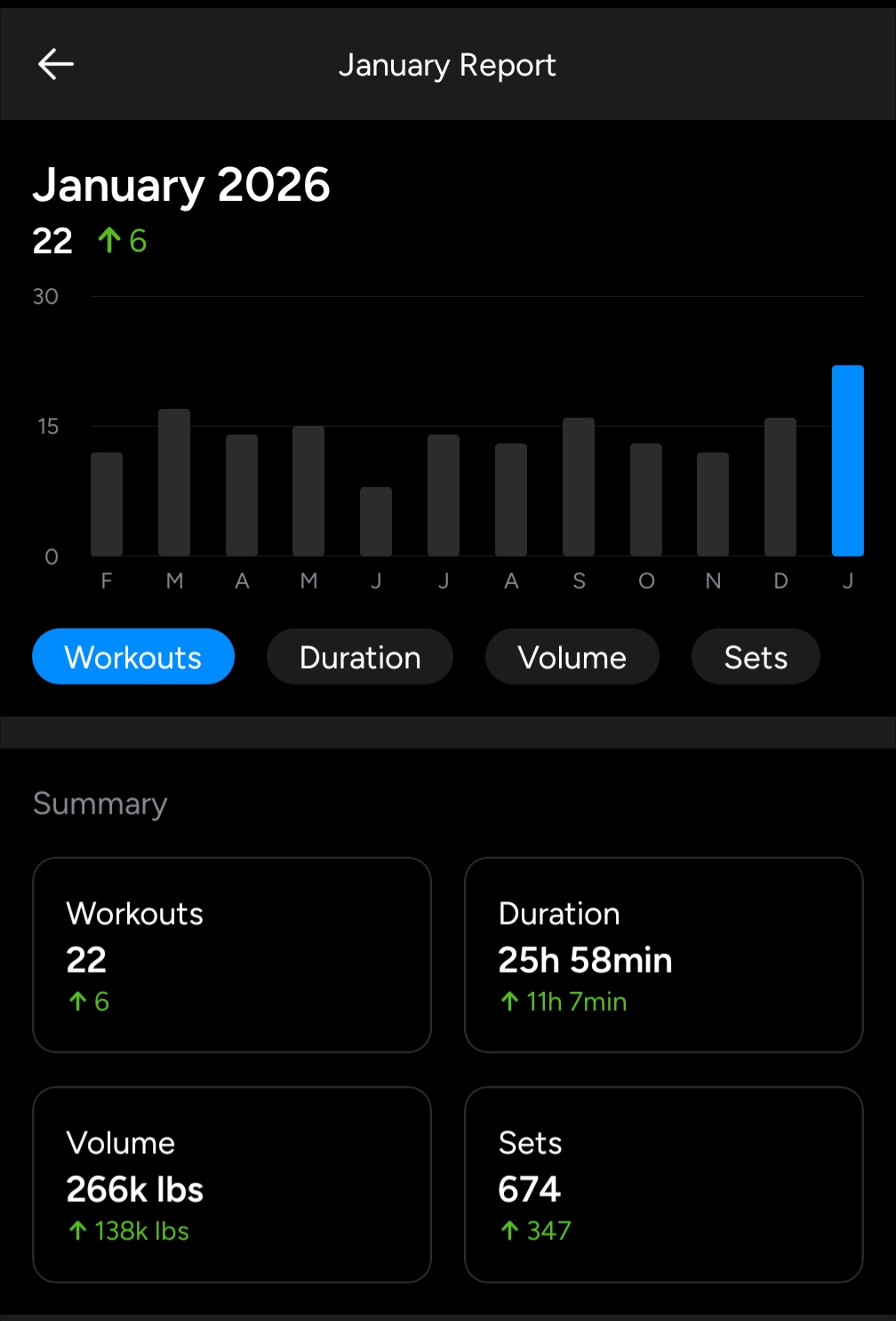
Task: Open the Sets summary card
Action: [x=663, y=1184]
